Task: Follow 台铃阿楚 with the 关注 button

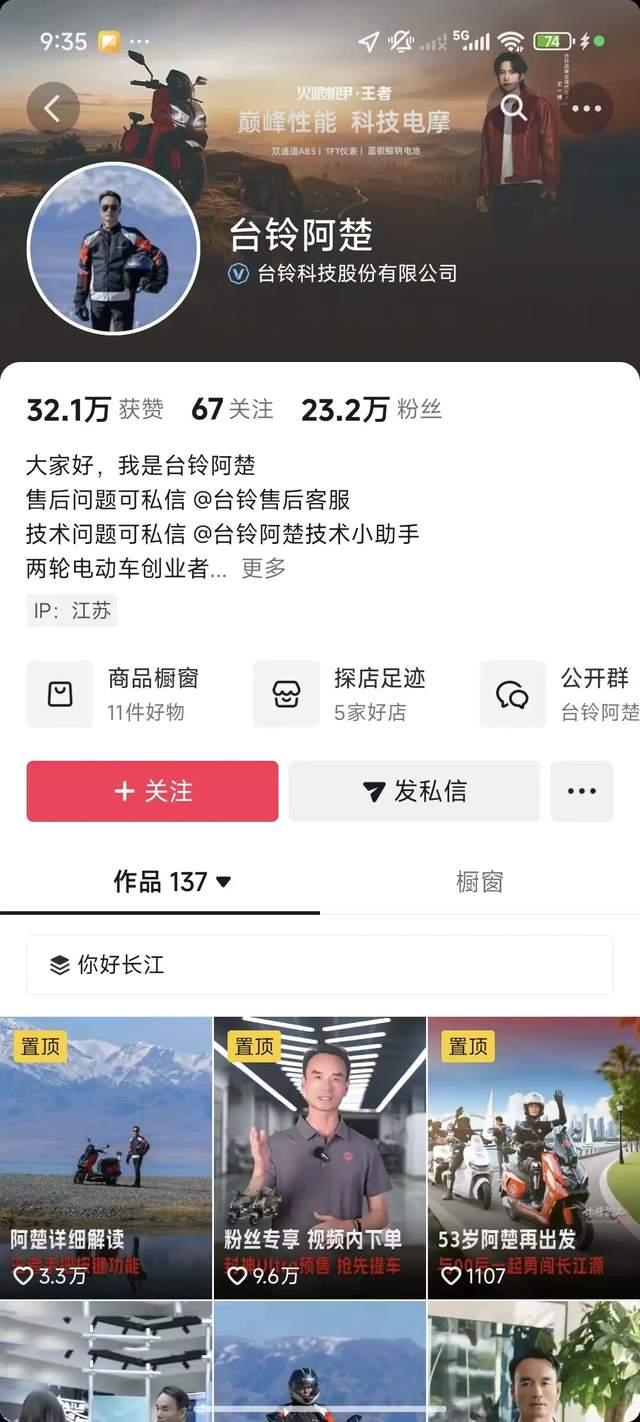Action: [152, 791]
